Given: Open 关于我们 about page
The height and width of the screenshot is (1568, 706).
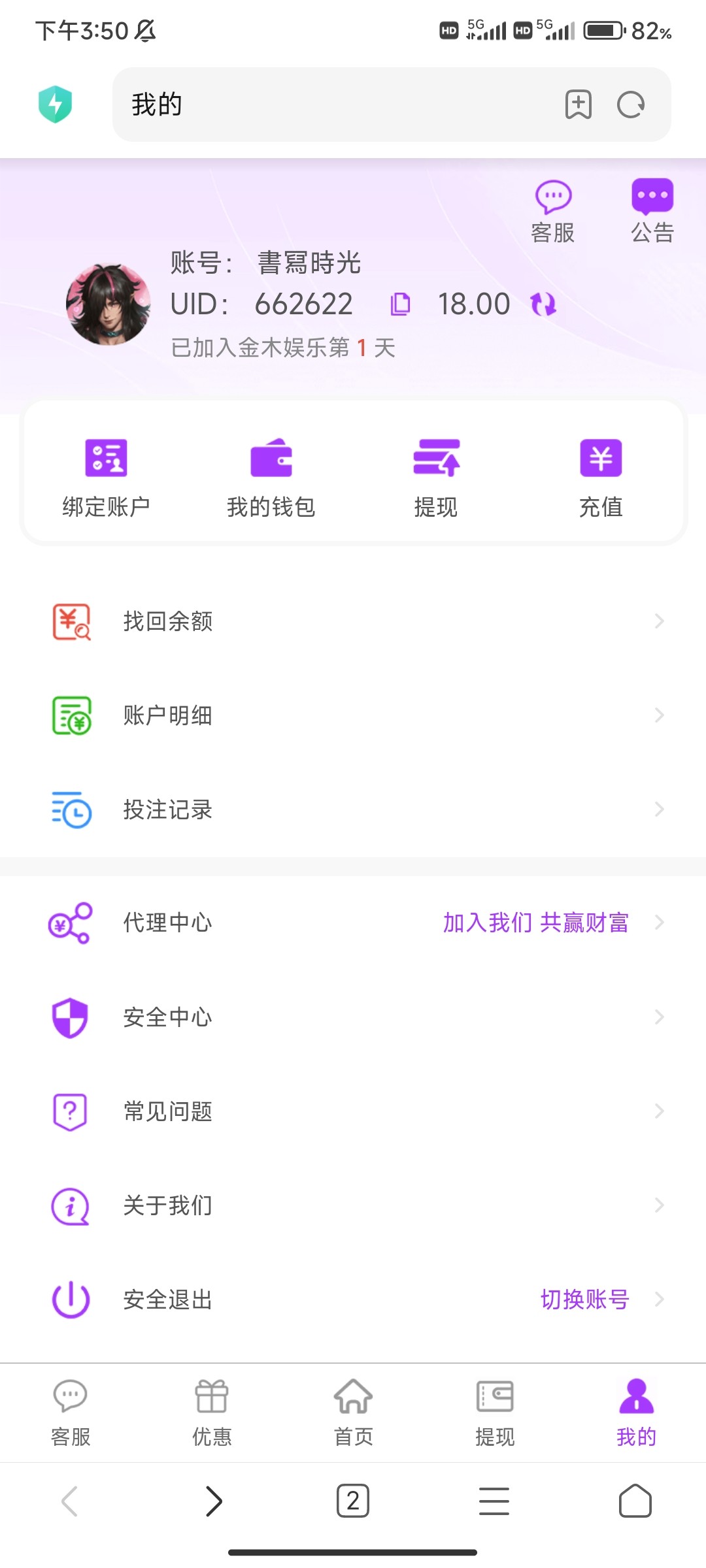Looking at the screenshot, I should (353, 1205).
